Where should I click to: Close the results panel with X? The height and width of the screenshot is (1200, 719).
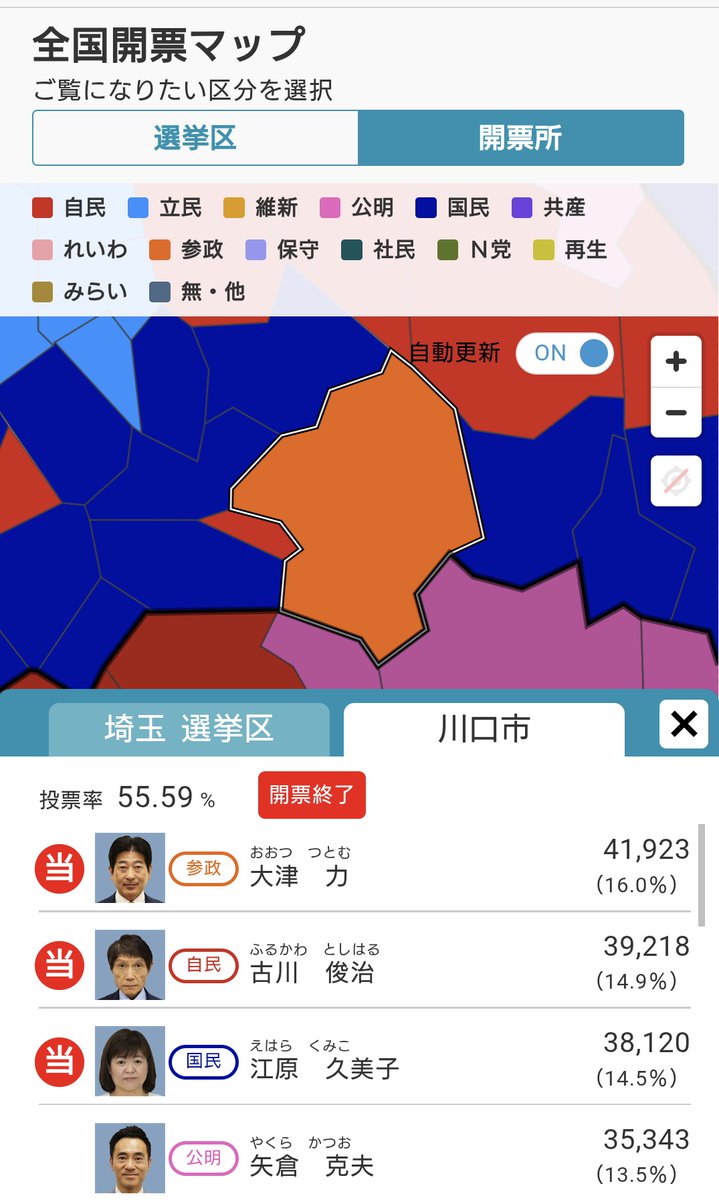(683, 725)
